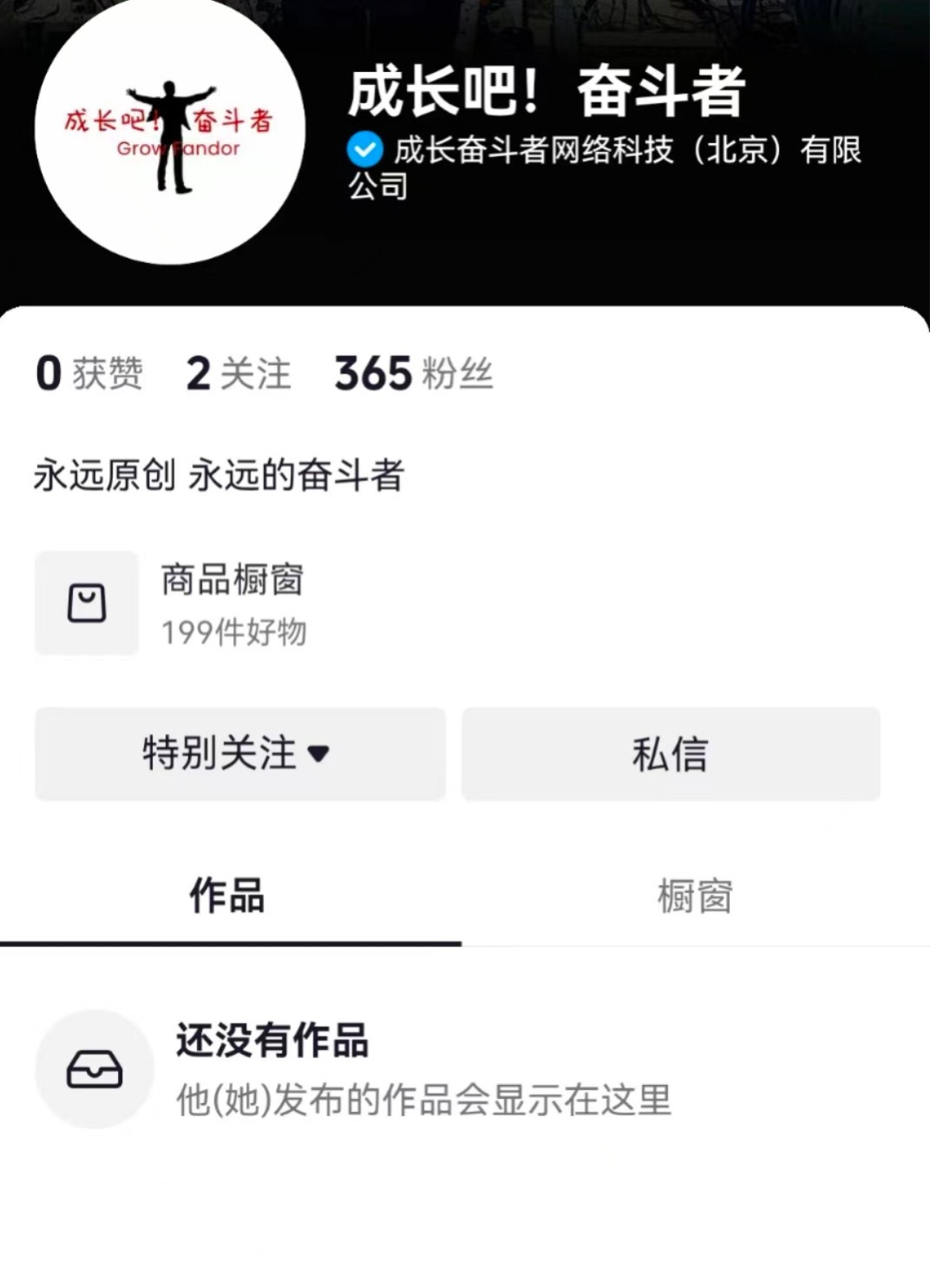This screenshot has width=930, height=1288.
Task: Send a 私信 private message
Action: pos(671,753)
